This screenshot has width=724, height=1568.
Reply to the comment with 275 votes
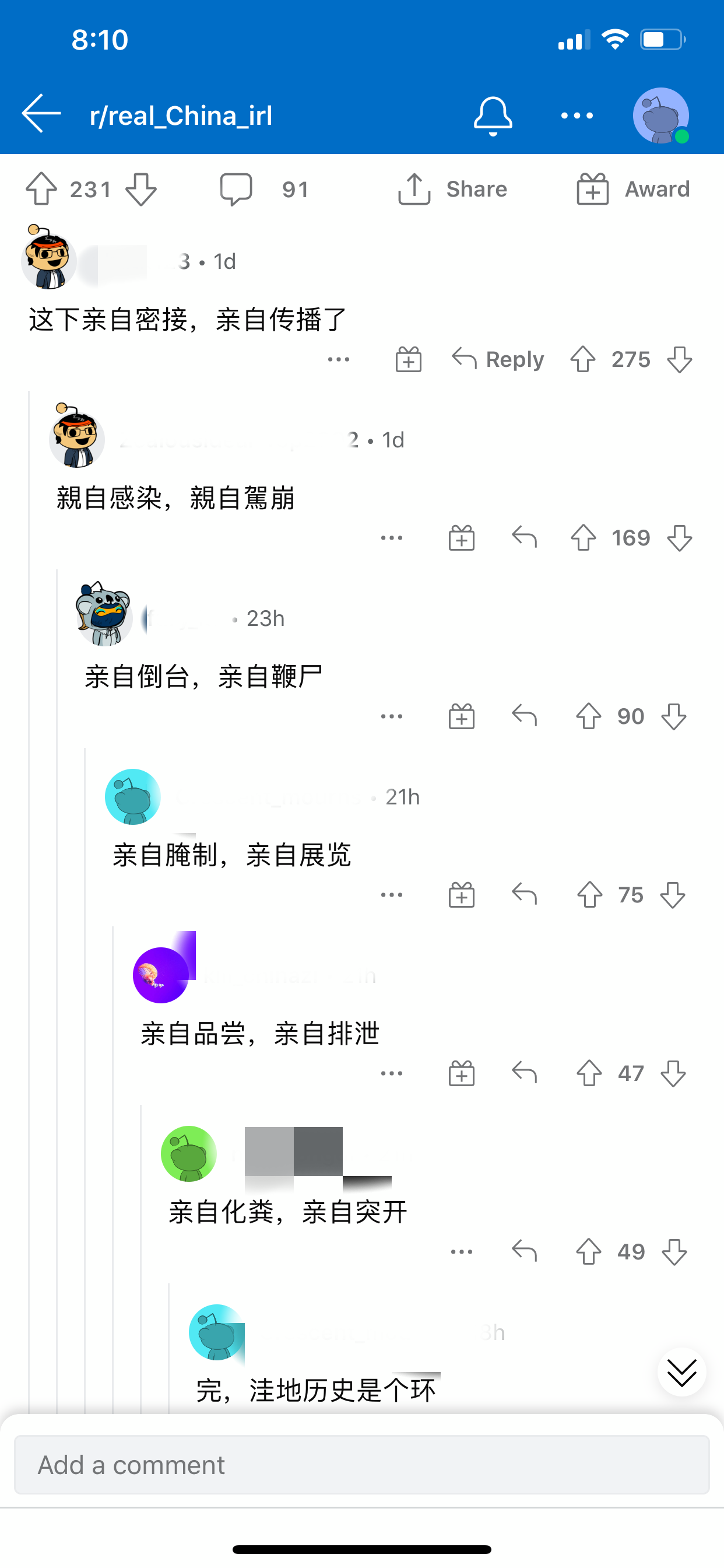pyautogui.click(x=498, y=359)
